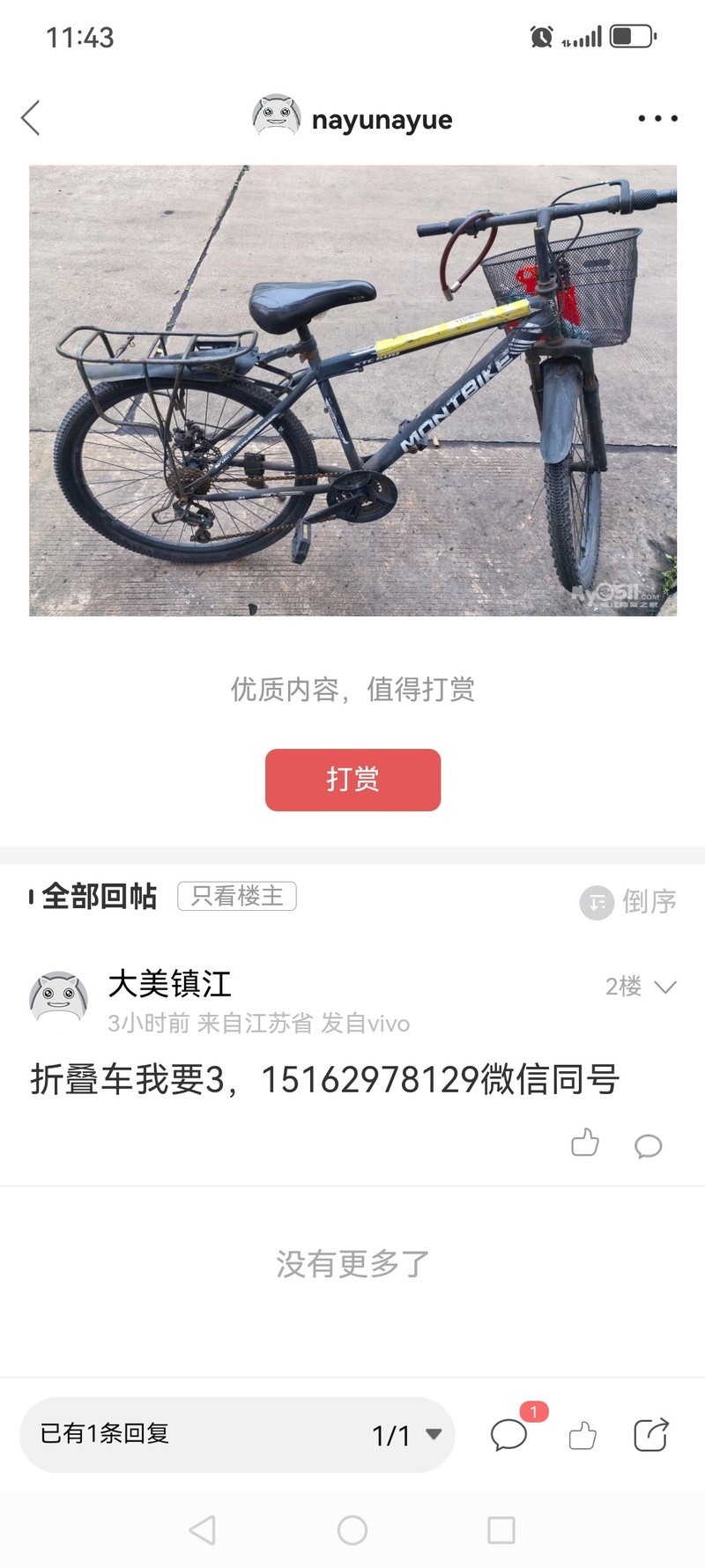
Task: Share this post
Action: tap(651, 1435)
